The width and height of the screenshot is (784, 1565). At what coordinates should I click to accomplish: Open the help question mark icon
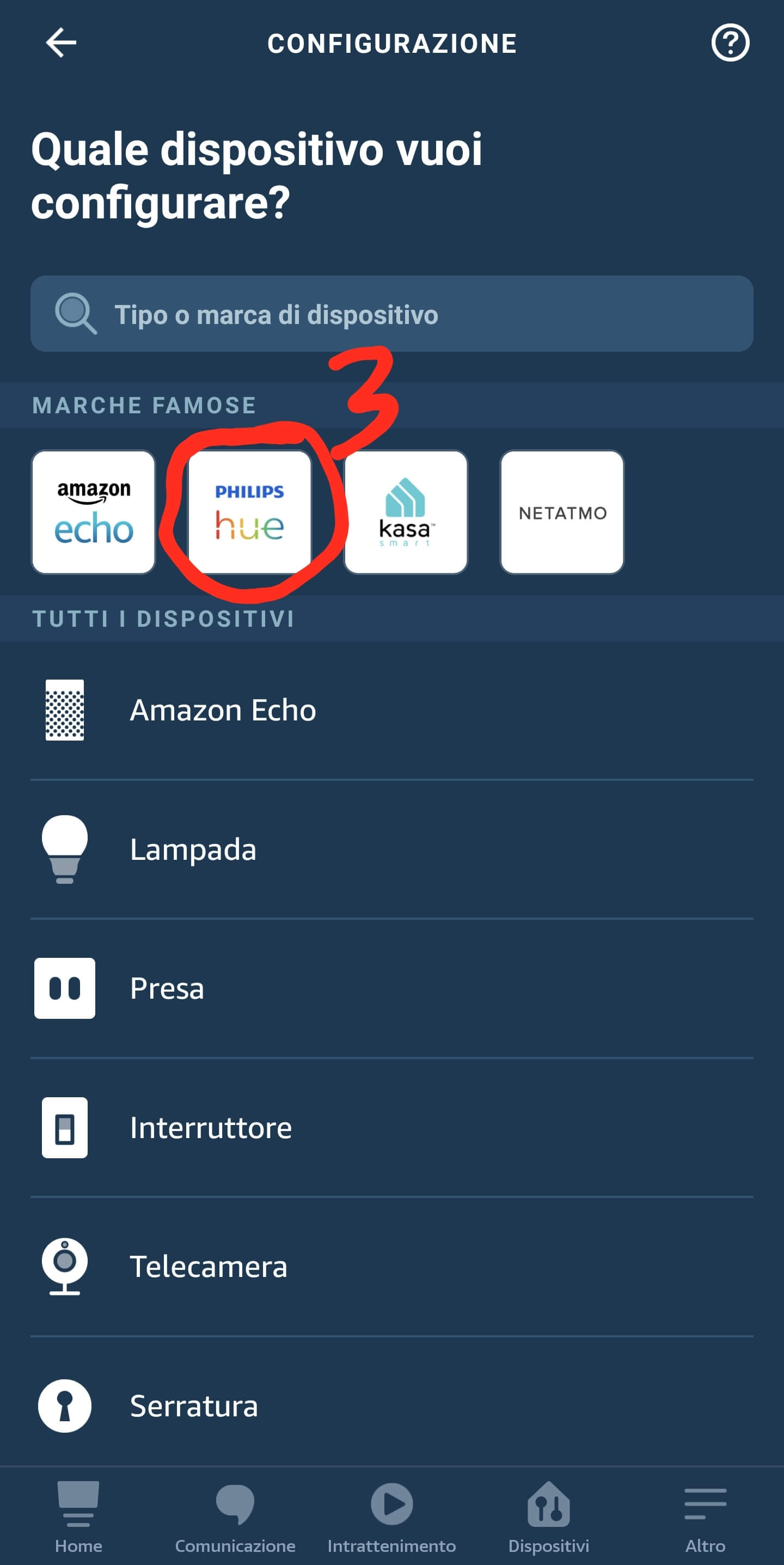tap(730, 43)
